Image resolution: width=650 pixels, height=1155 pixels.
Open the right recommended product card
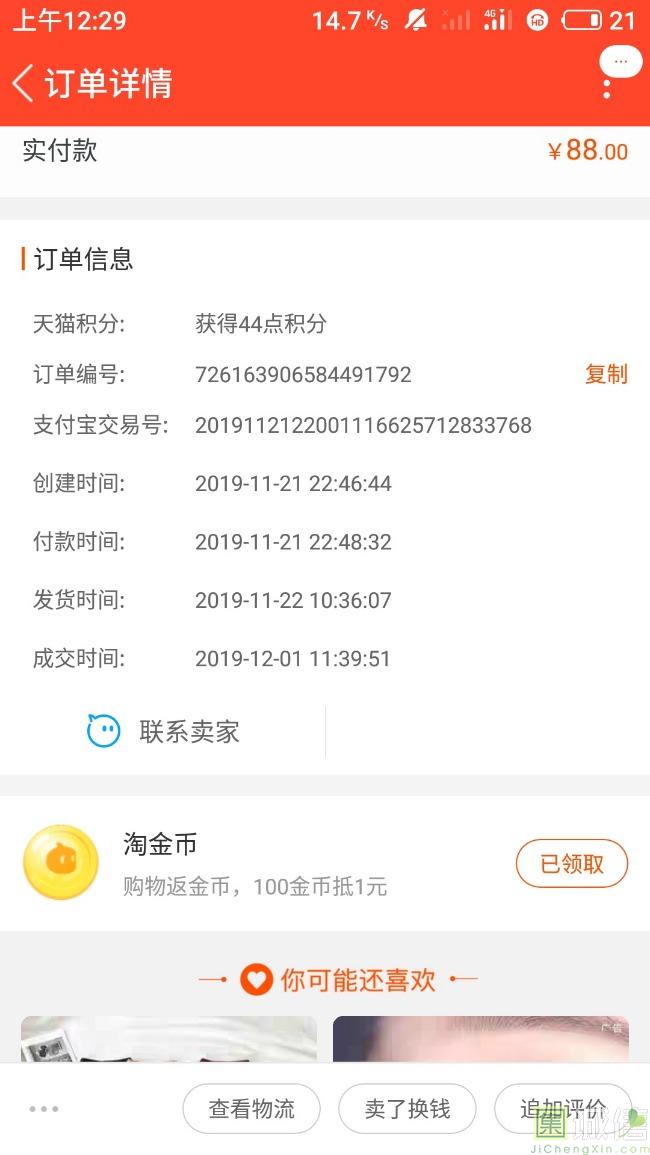[x=480, y=1039]
